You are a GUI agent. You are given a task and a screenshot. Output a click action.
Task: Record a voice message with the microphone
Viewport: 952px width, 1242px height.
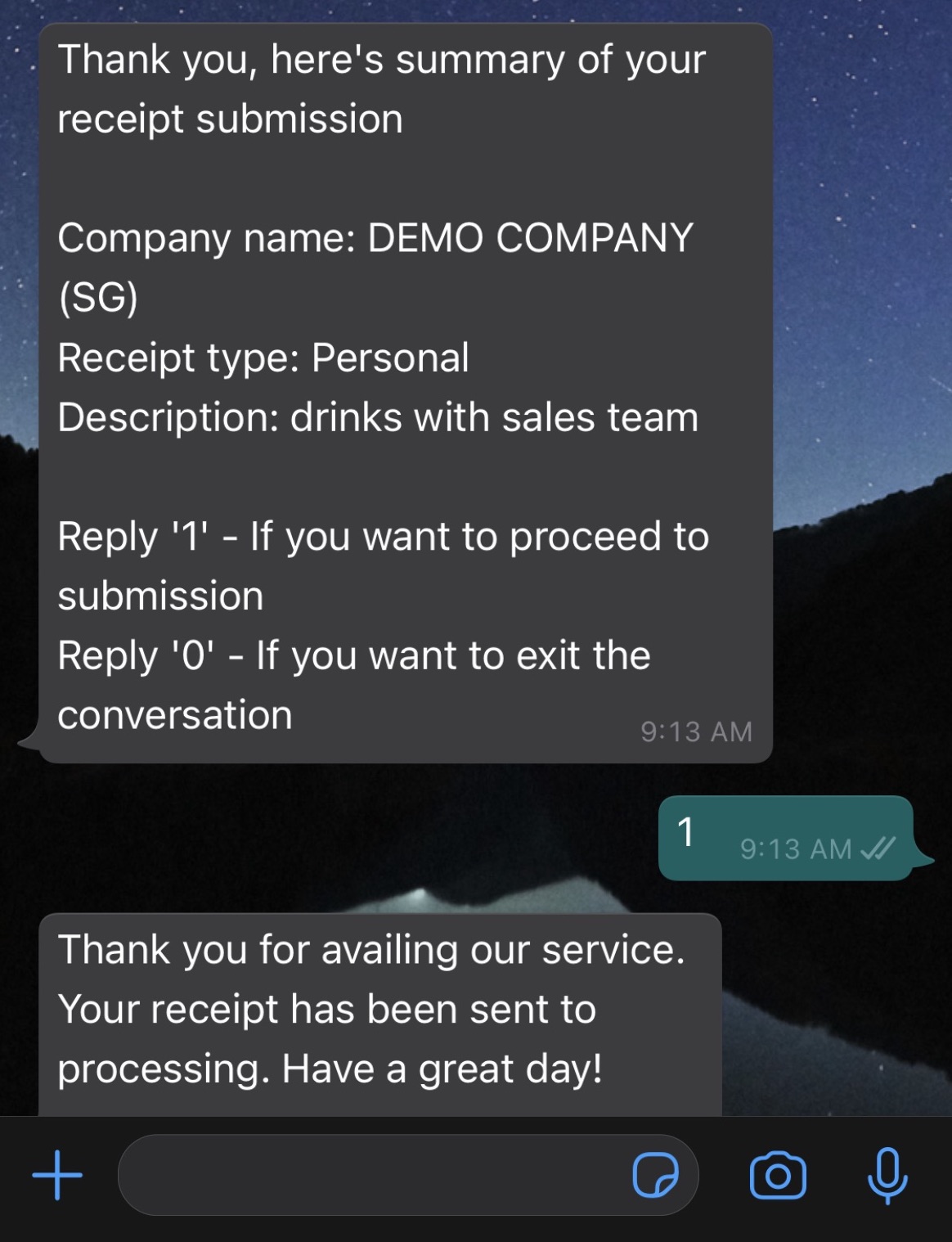tap(887, 1176)
